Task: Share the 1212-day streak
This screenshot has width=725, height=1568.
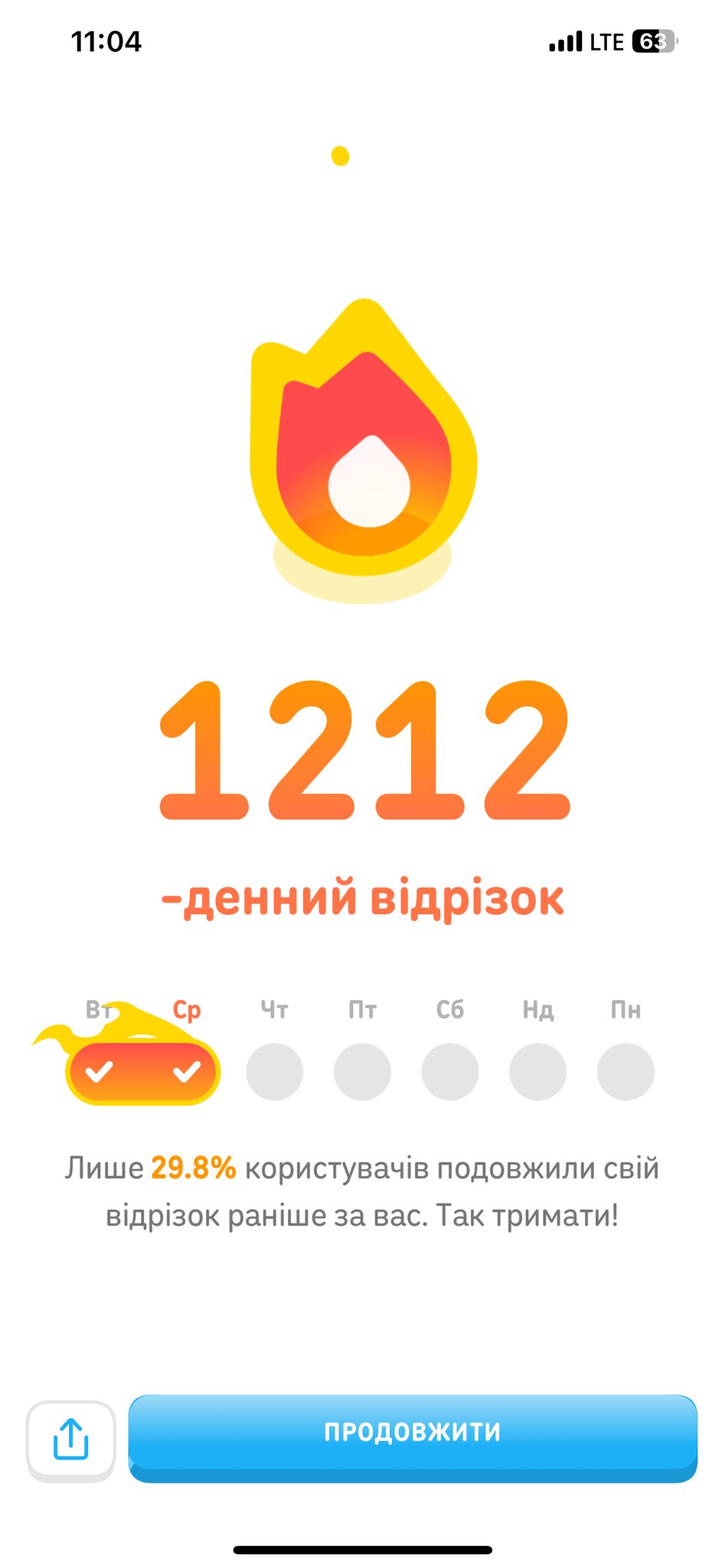Action: coord(71,1440)
